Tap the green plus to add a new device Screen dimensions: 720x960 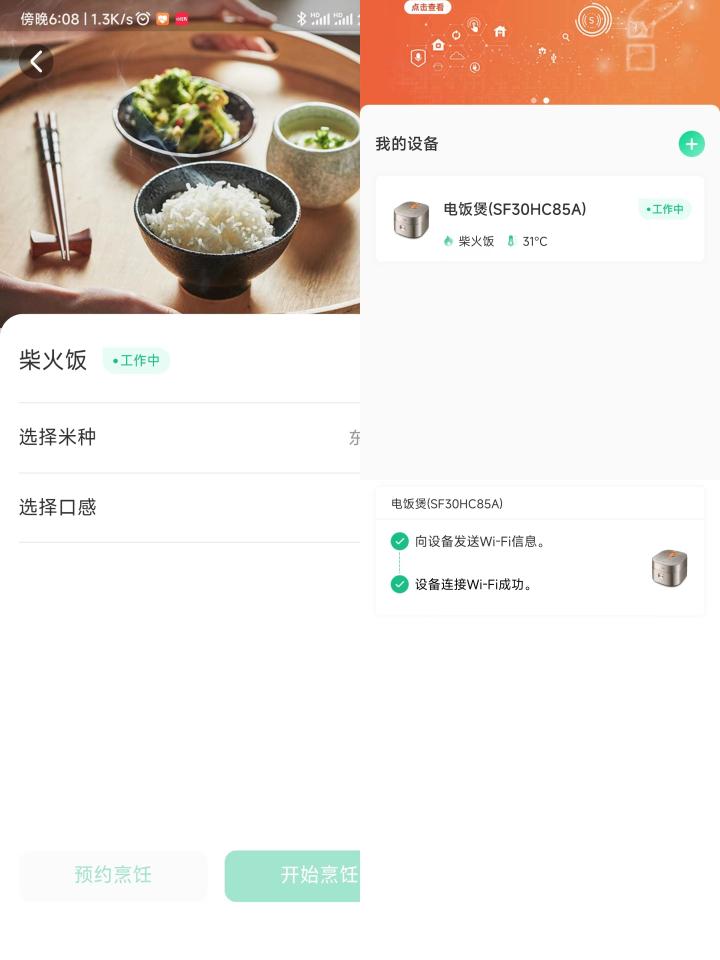click(691, 143)
